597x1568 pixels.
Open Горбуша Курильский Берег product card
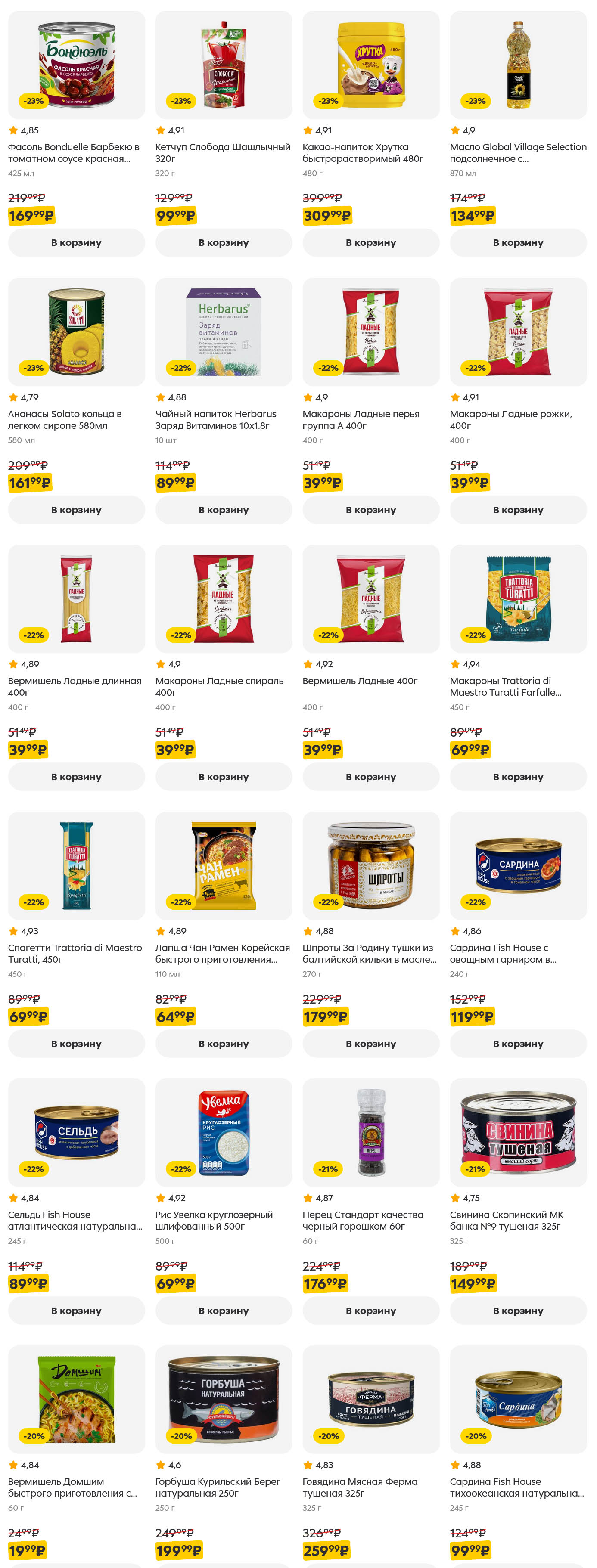point(224,1399)
